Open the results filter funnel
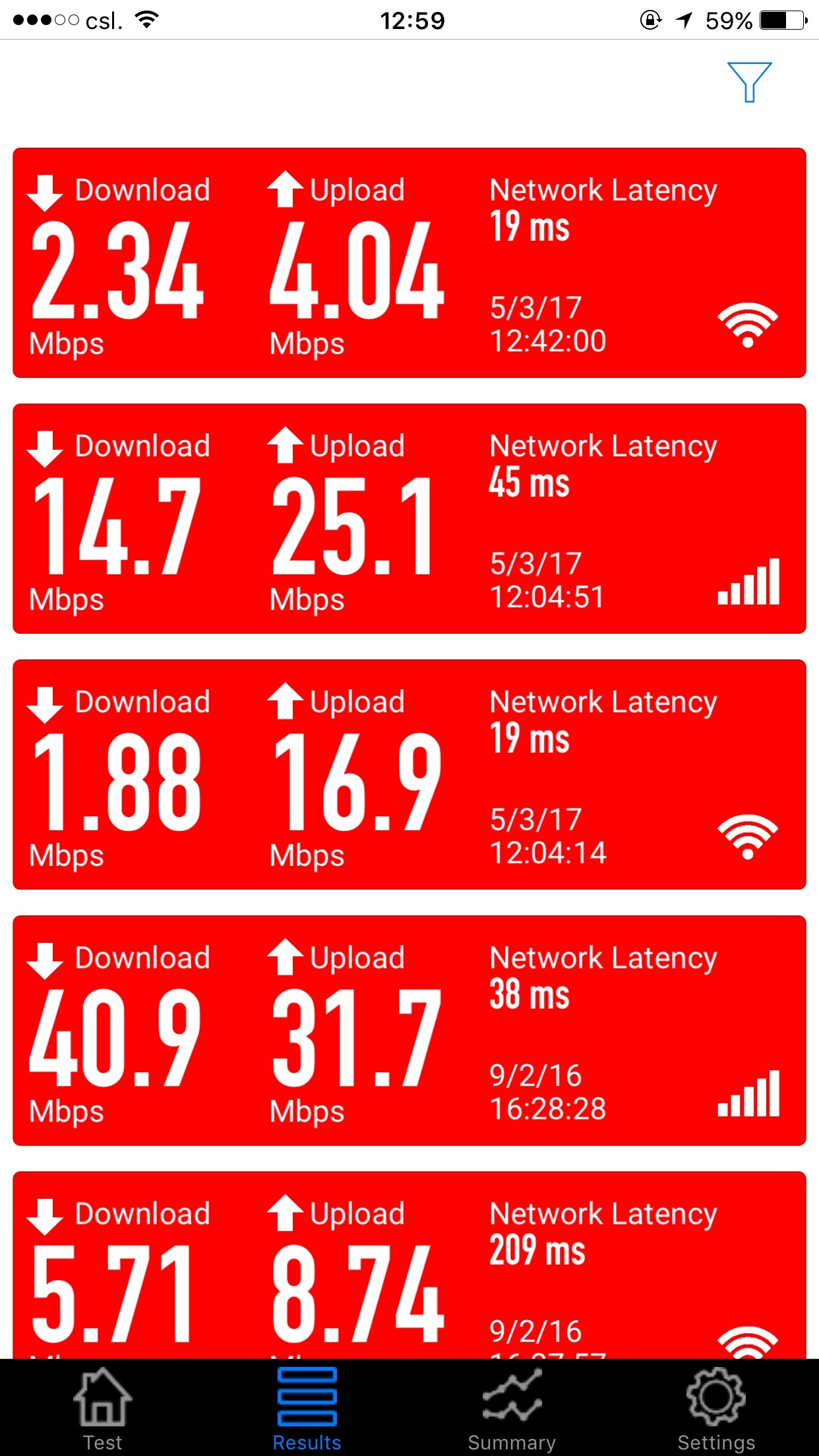Screen dimensions: 819x1456 pos(749,82)
